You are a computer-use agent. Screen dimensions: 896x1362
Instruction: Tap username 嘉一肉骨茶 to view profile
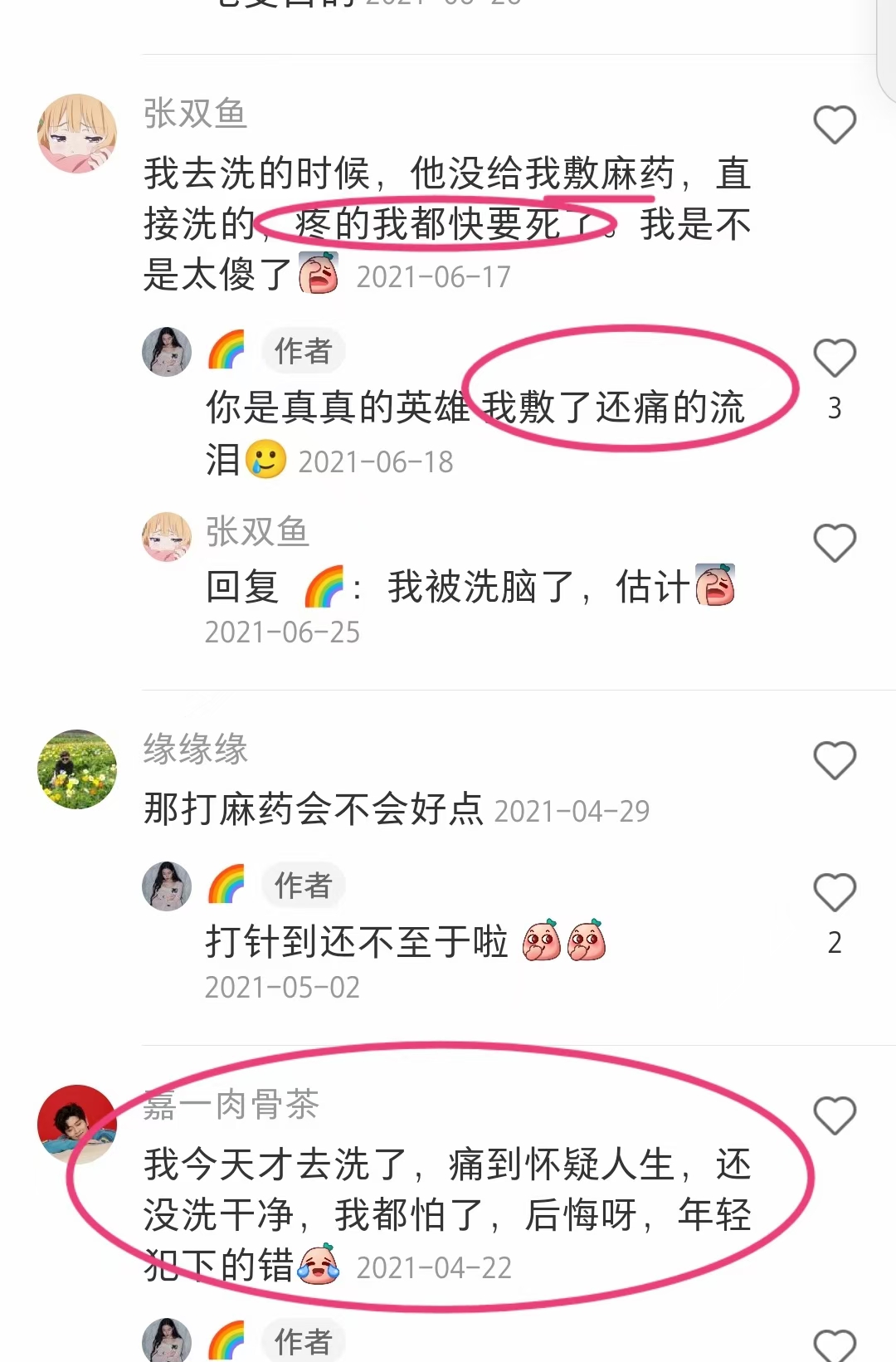tap(231, 1105)
